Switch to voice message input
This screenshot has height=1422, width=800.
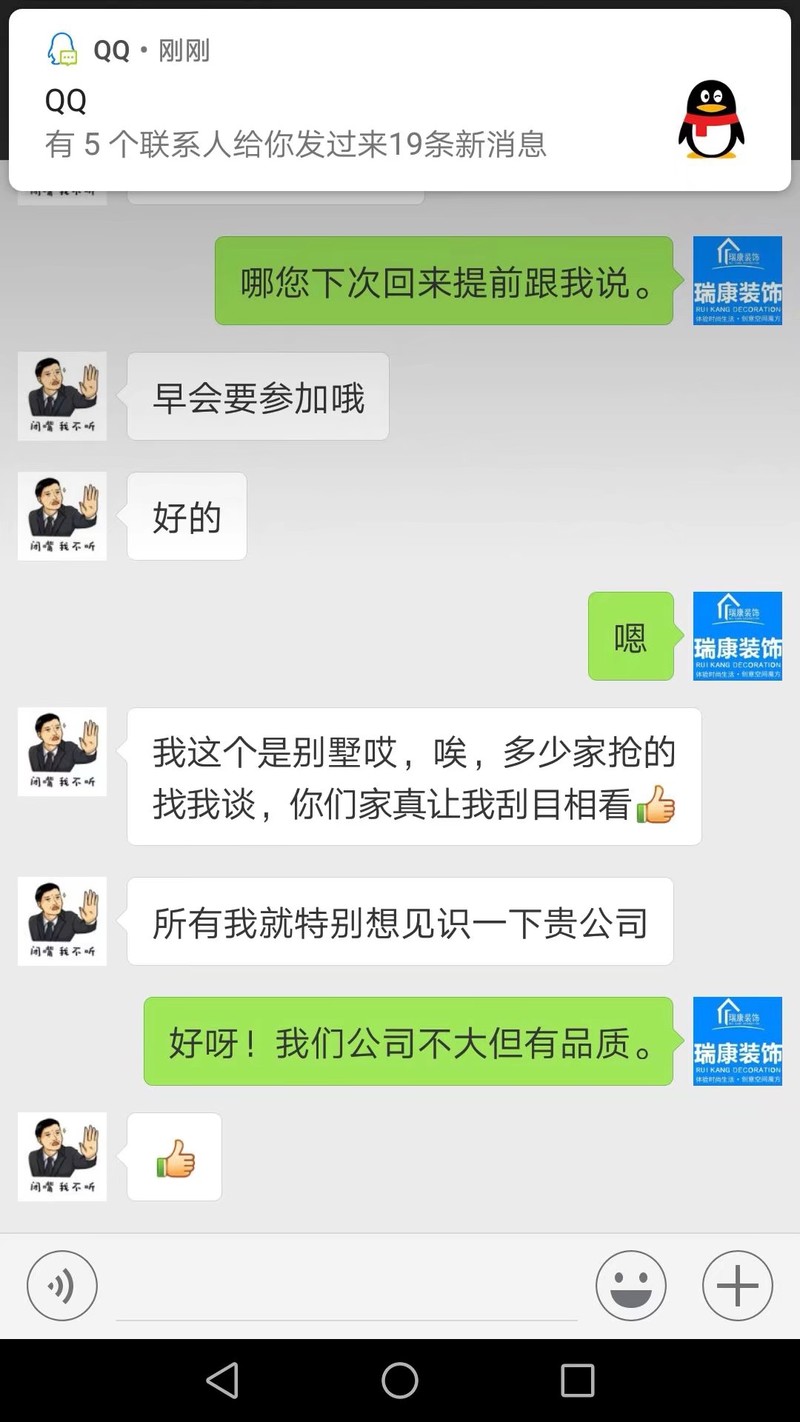pyautogui.click(x=62, y=1286)
